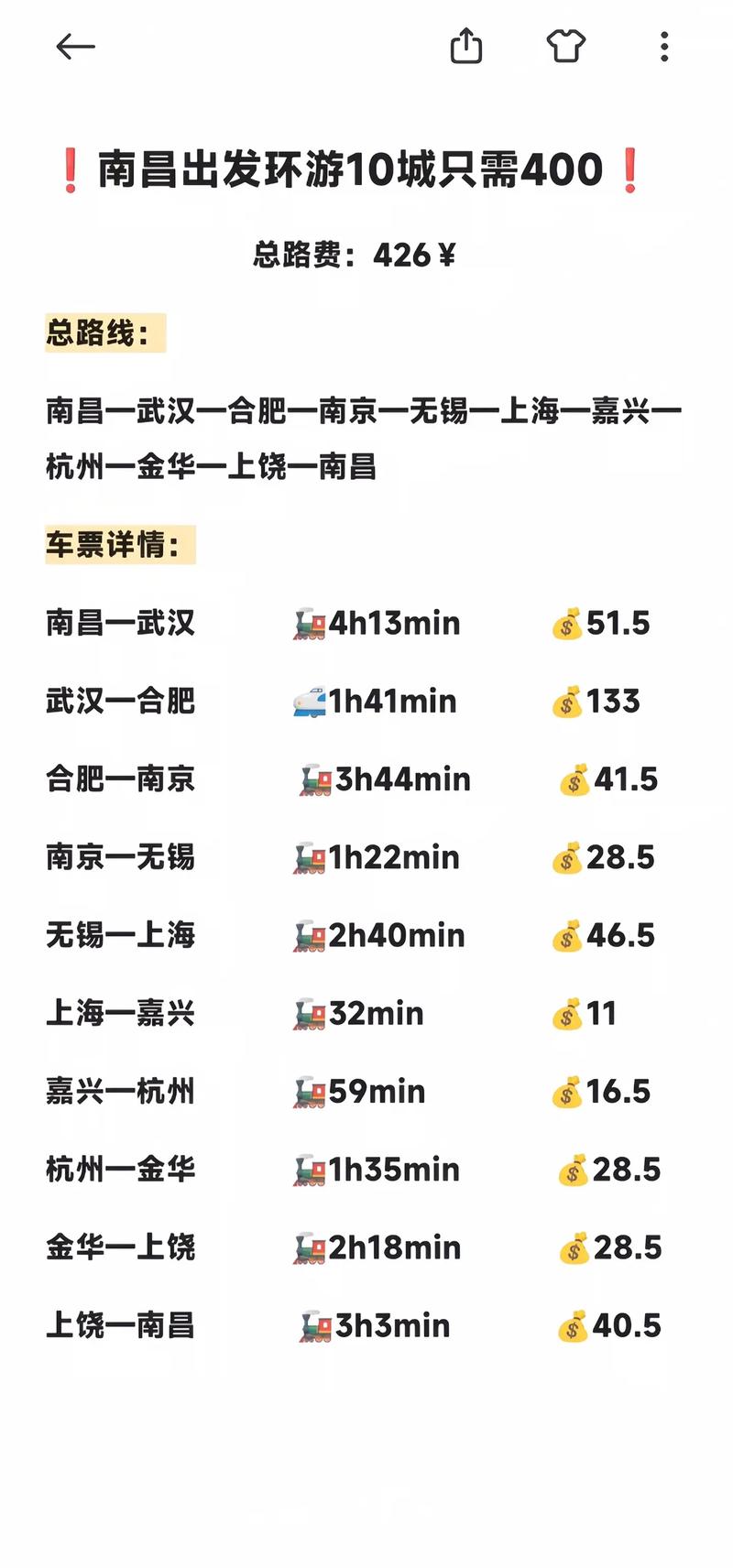
Task: Click the route line starting with 南昌一武汉一合肥
Action: point(364,412)
